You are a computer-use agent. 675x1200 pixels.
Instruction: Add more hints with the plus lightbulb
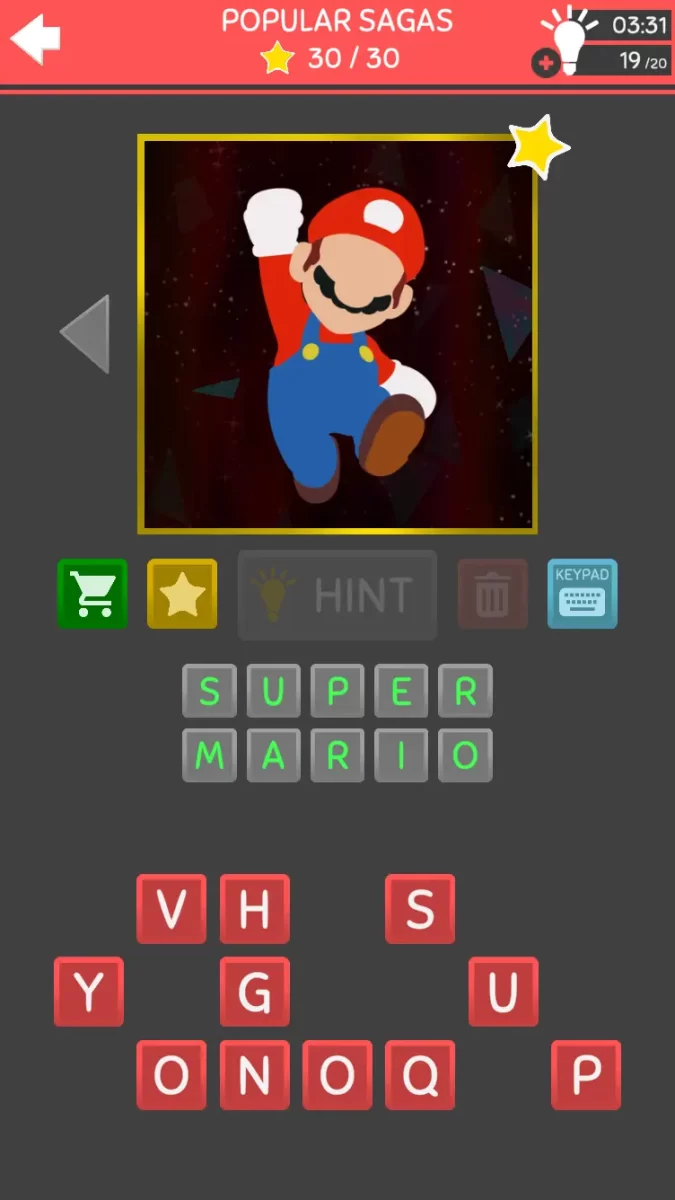pos(547,63)
